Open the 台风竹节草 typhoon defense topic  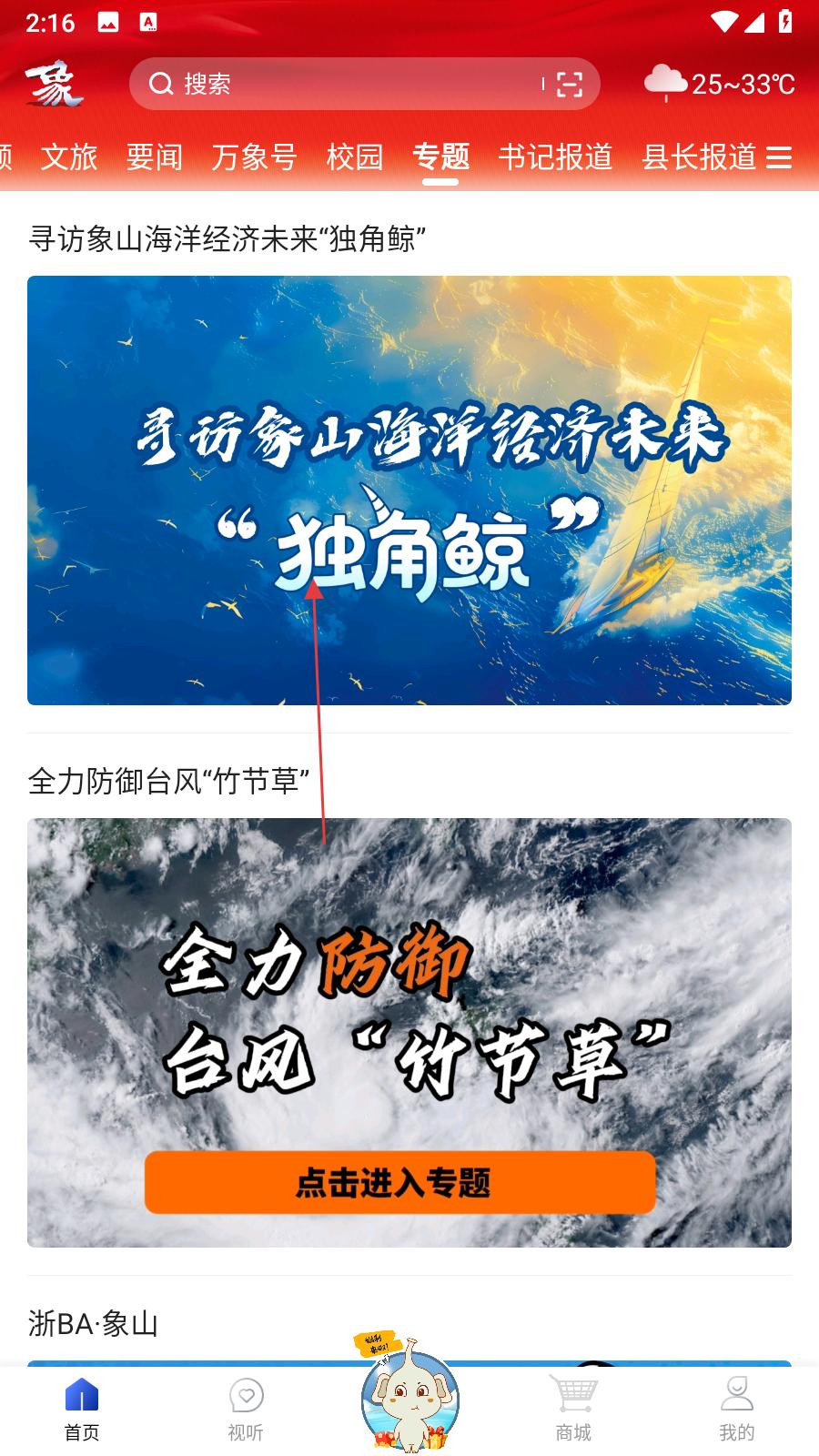pos(409,1032)
